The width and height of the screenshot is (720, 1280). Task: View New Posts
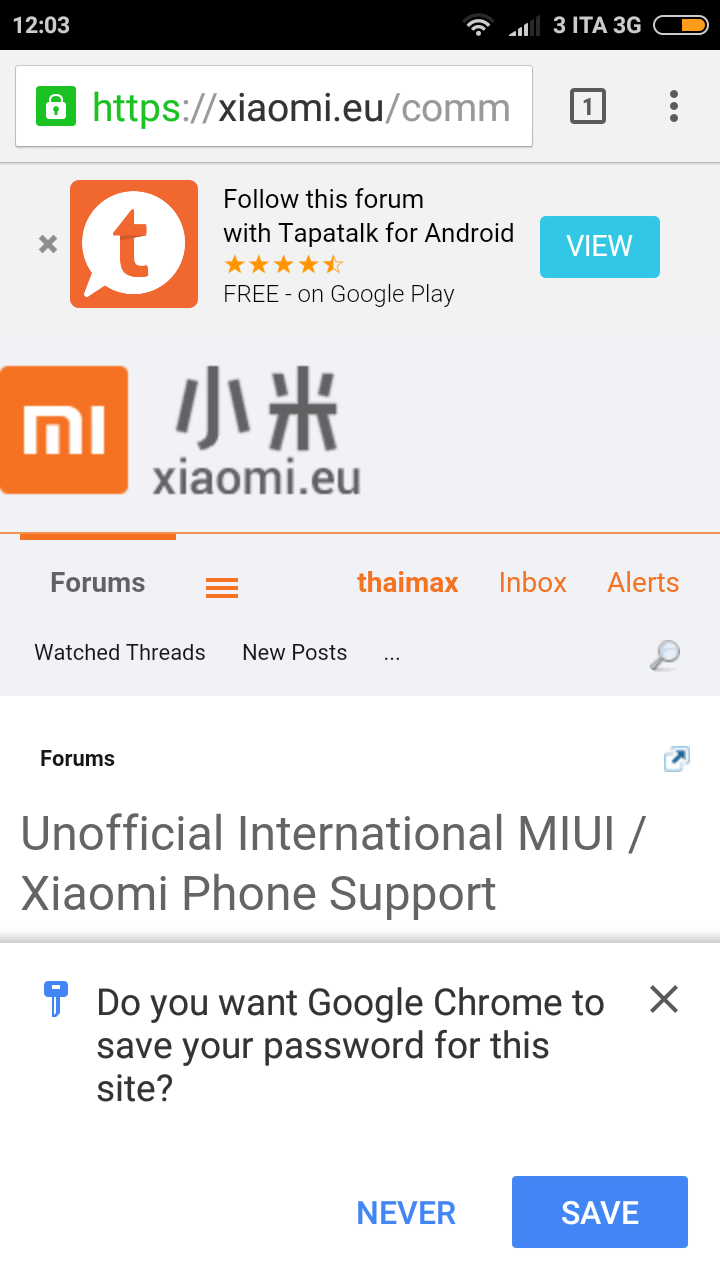point(295,653)
